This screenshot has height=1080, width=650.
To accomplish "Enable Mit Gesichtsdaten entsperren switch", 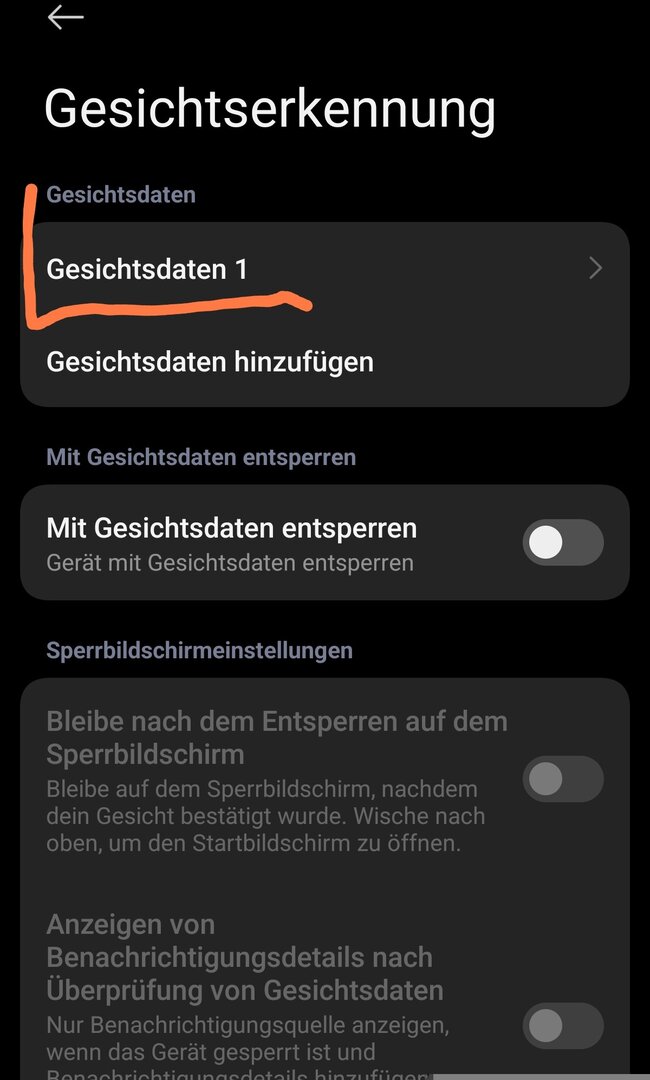I will point(563,543).
